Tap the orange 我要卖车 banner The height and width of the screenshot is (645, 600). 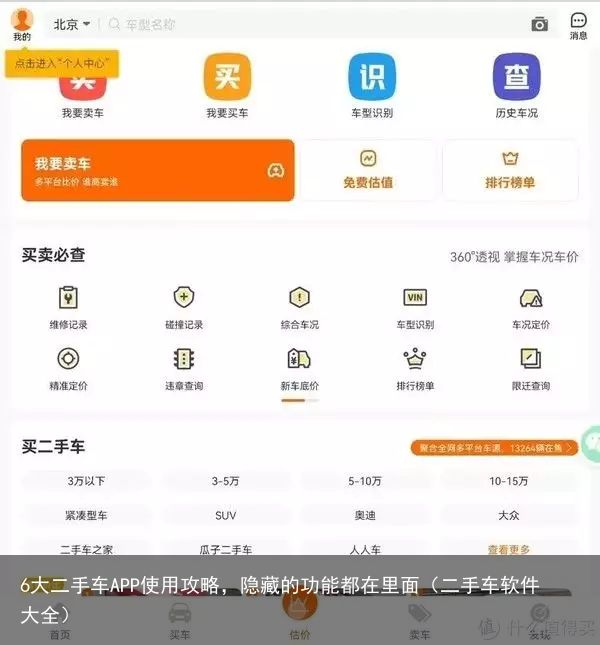pos(158,170)
